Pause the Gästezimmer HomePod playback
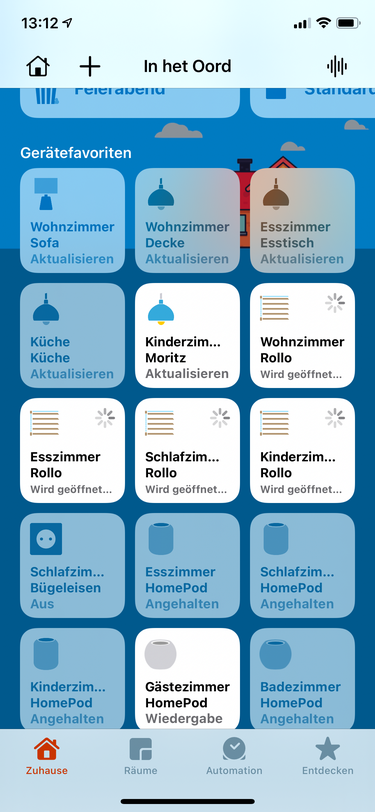The height and width of the screenshot is (812, 375). tap(188, 678)
